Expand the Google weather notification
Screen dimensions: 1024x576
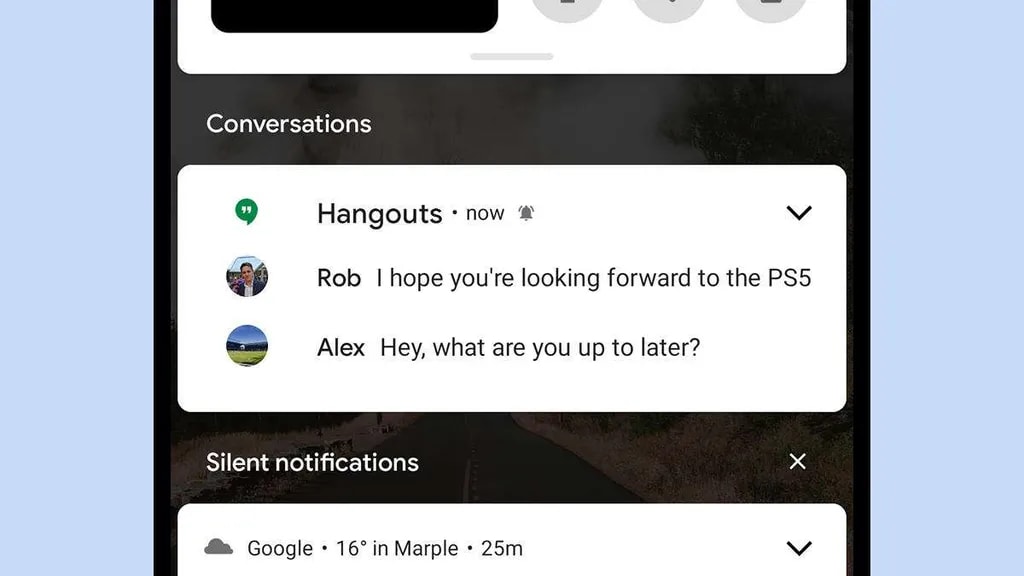pos(798,548)
